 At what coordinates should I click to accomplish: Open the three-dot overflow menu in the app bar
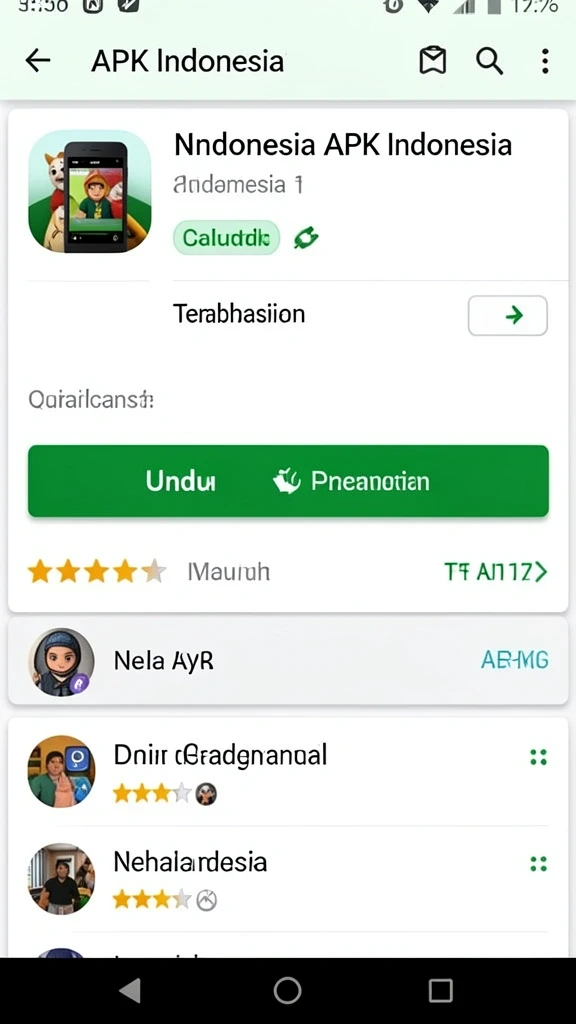545,61
